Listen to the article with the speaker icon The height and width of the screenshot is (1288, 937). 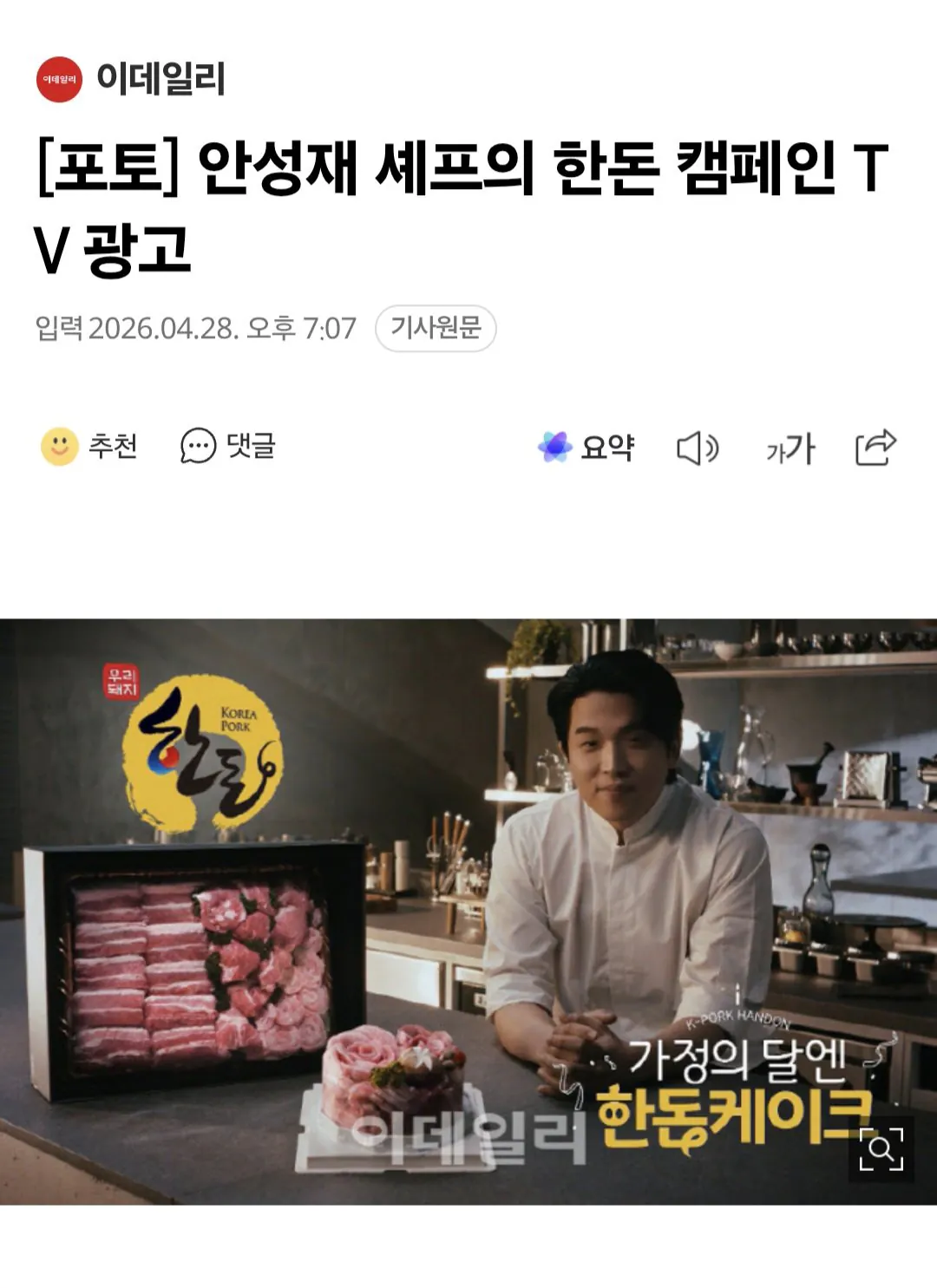(698, 448)
